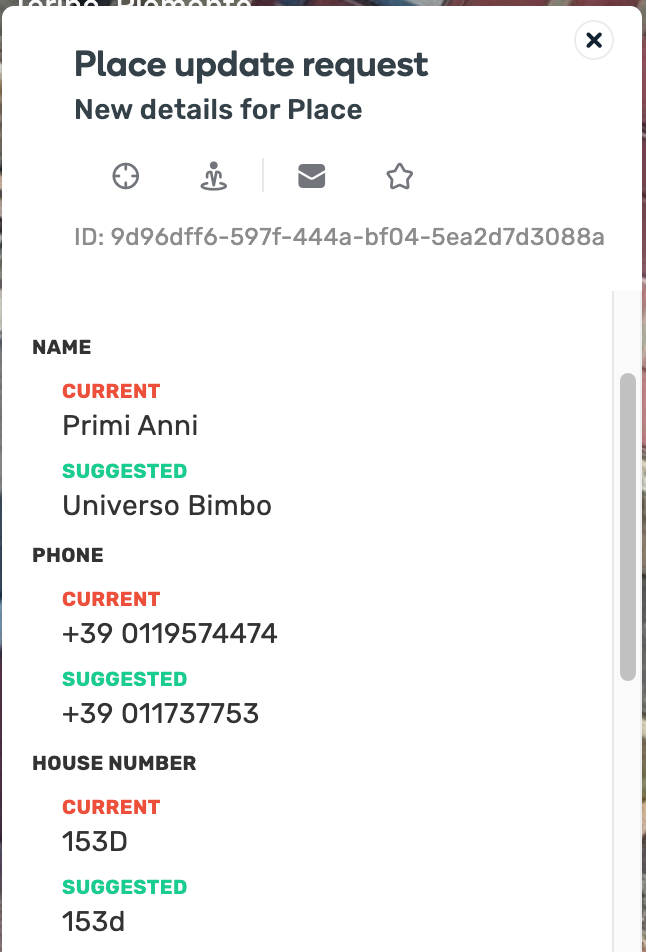Tap the envelope mail icon

tap(312, 176)
